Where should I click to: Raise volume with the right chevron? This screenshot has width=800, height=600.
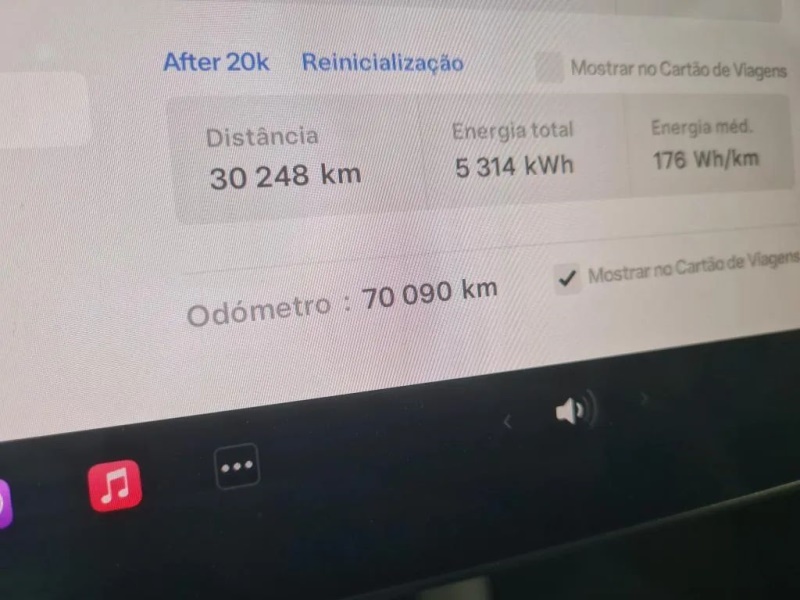[x=643, y=399]
